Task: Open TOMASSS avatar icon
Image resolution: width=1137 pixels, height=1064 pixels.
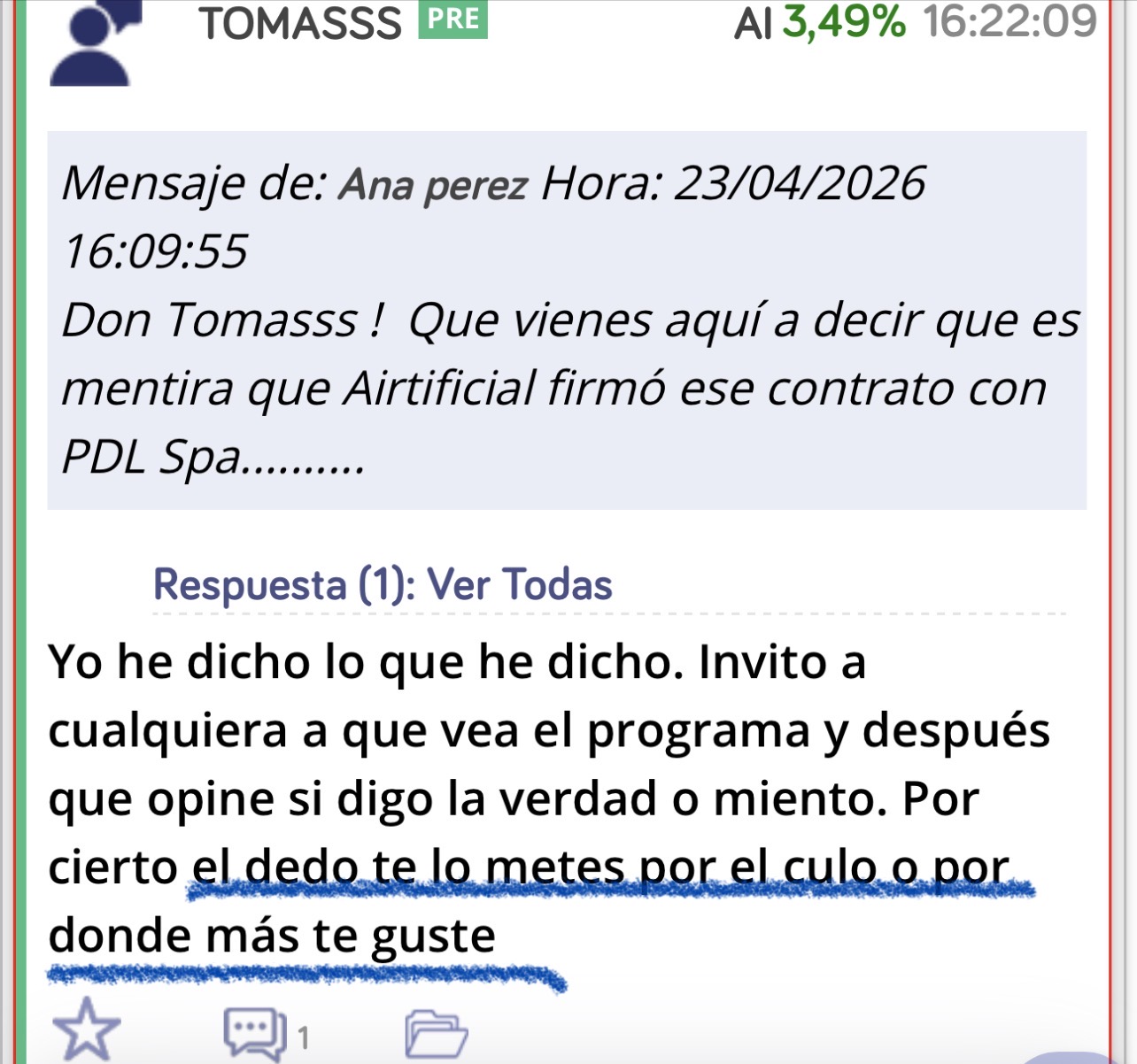Action: point(95,44)
